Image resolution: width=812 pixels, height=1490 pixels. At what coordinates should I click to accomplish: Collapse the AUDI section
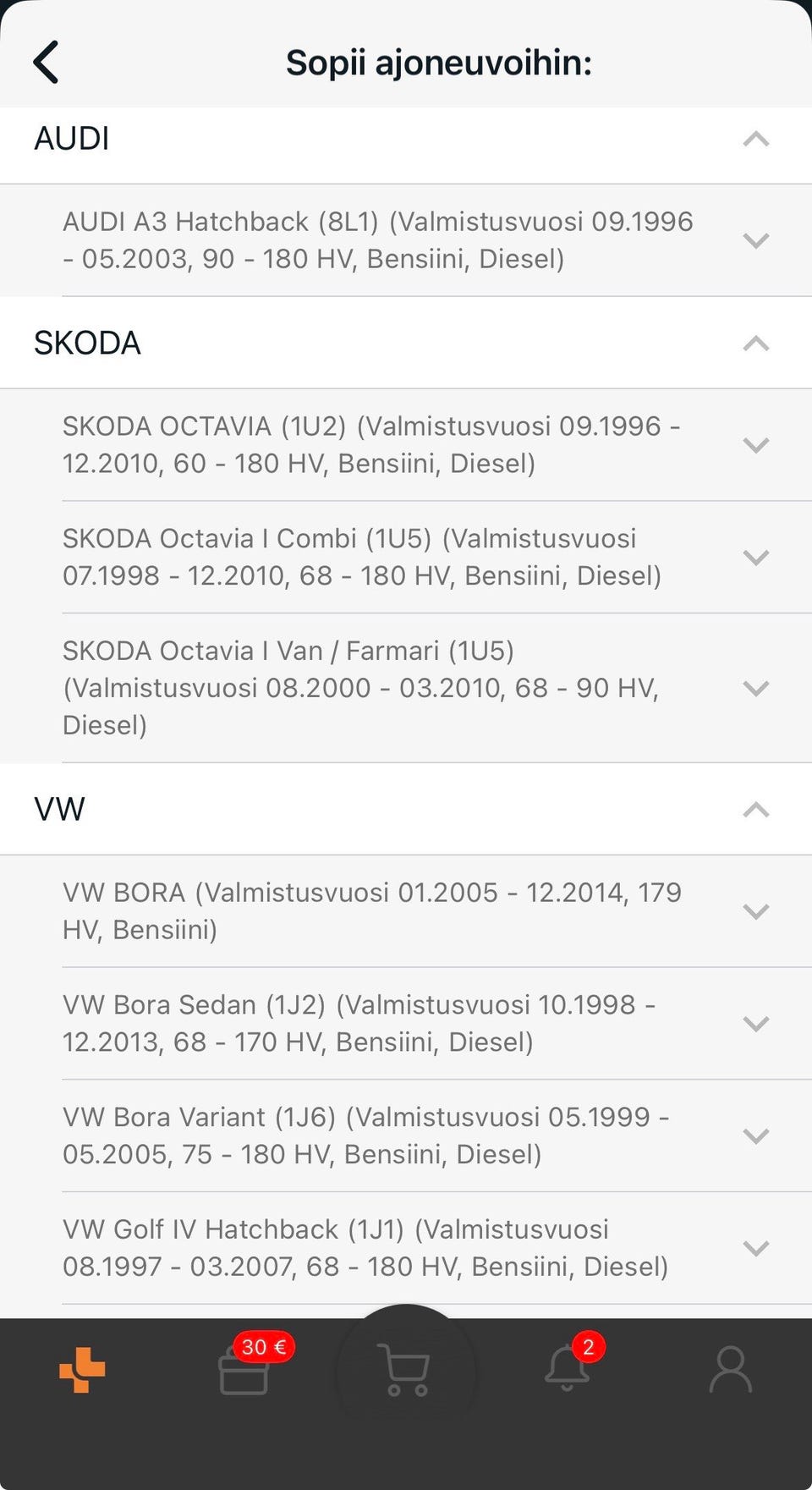[x=755, y=139]
